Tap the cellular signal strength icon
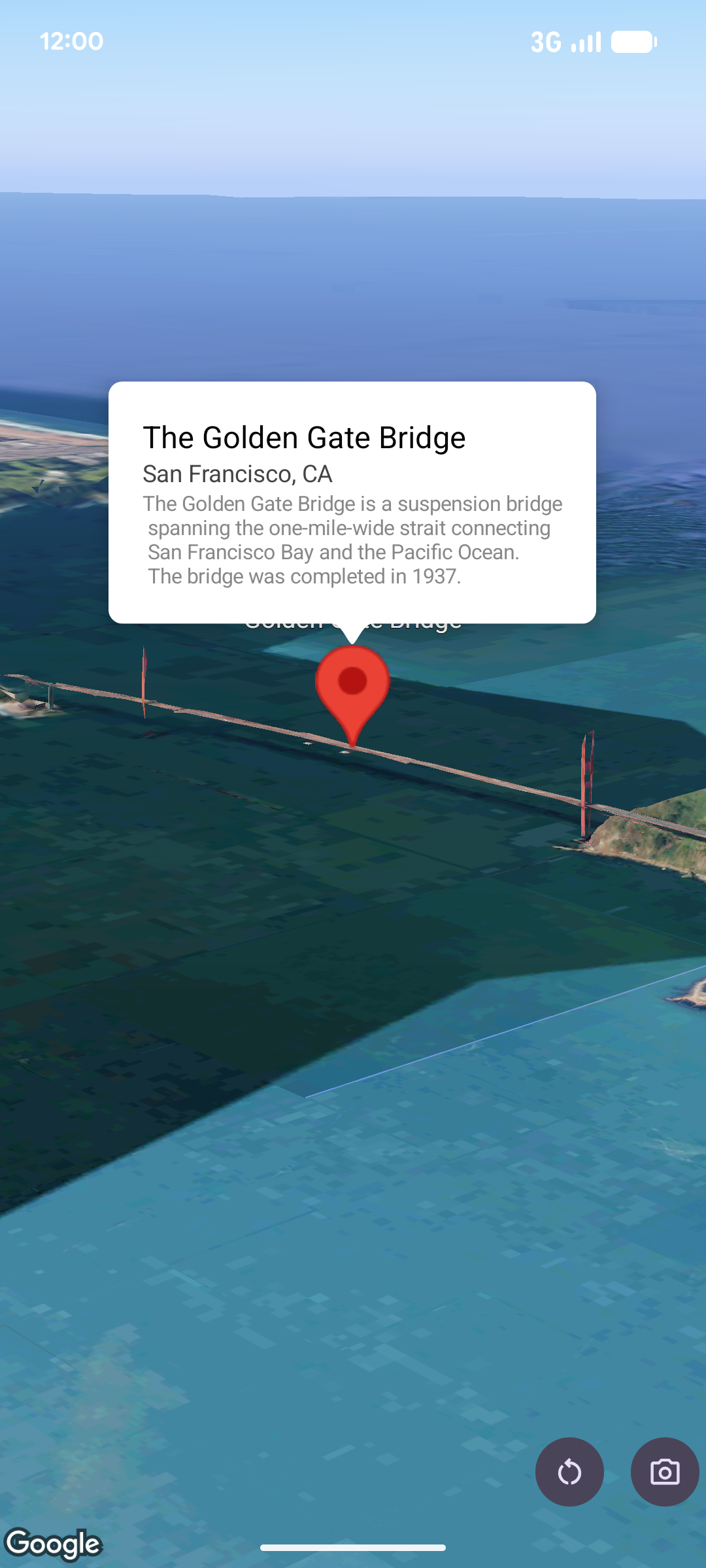Image resolution: width=706 pixels, height=1568 pixels. tap(584, 41)
